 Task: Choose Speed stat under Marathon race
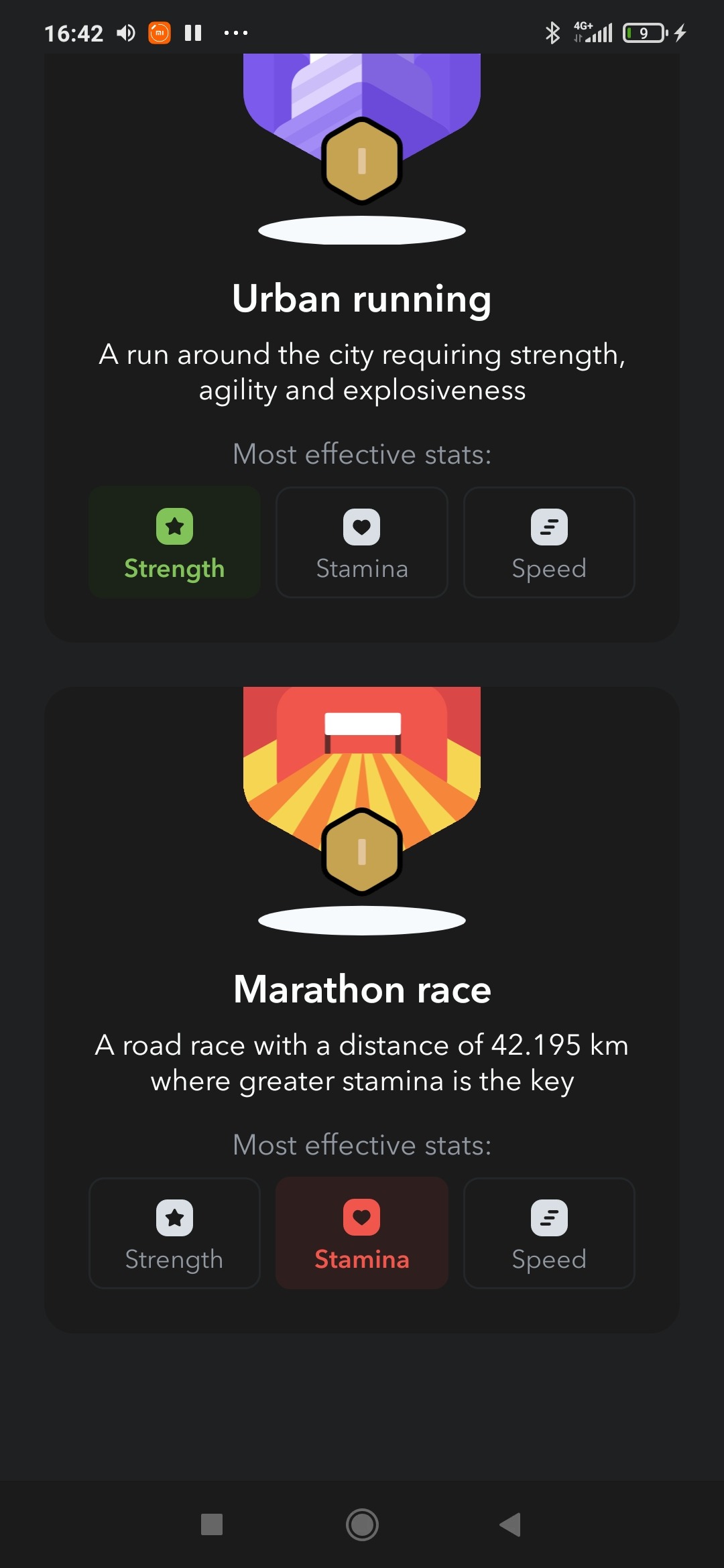(549, 1233)
